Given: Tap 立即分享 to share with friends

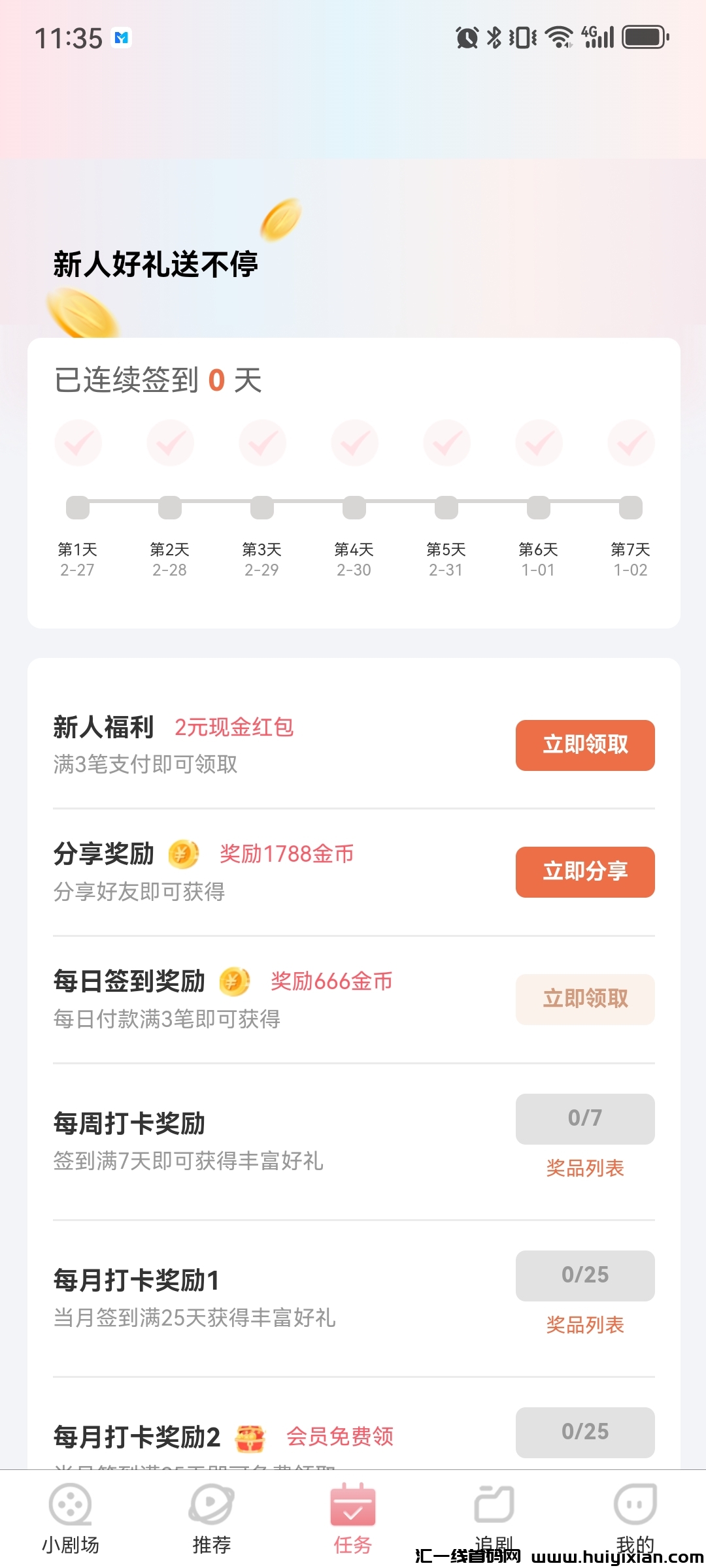Looking at the screenshot, I should [x=585, y=872].
